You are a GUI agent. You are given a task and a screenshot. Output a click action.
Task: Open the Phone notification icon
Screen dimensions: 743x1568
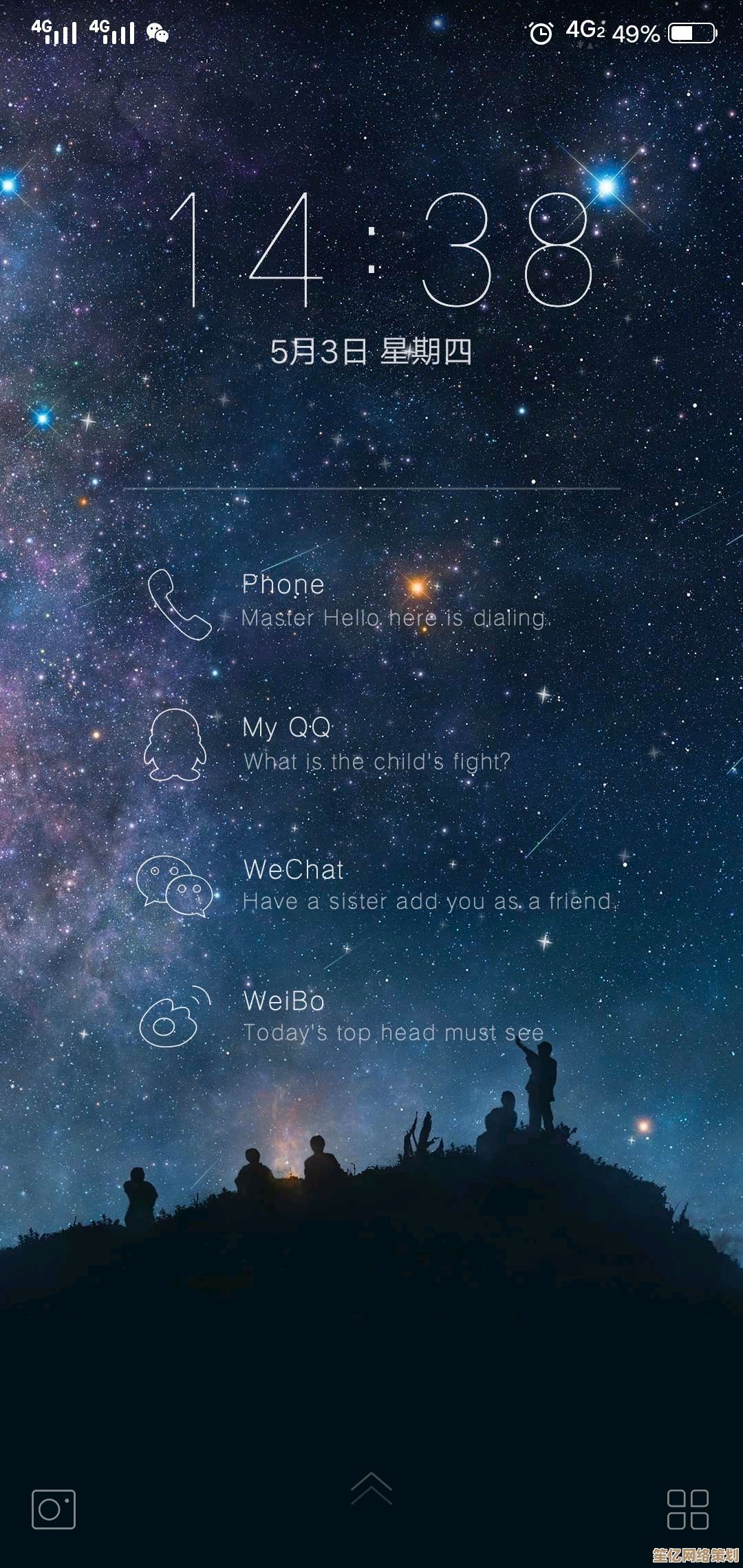point(179,604)
